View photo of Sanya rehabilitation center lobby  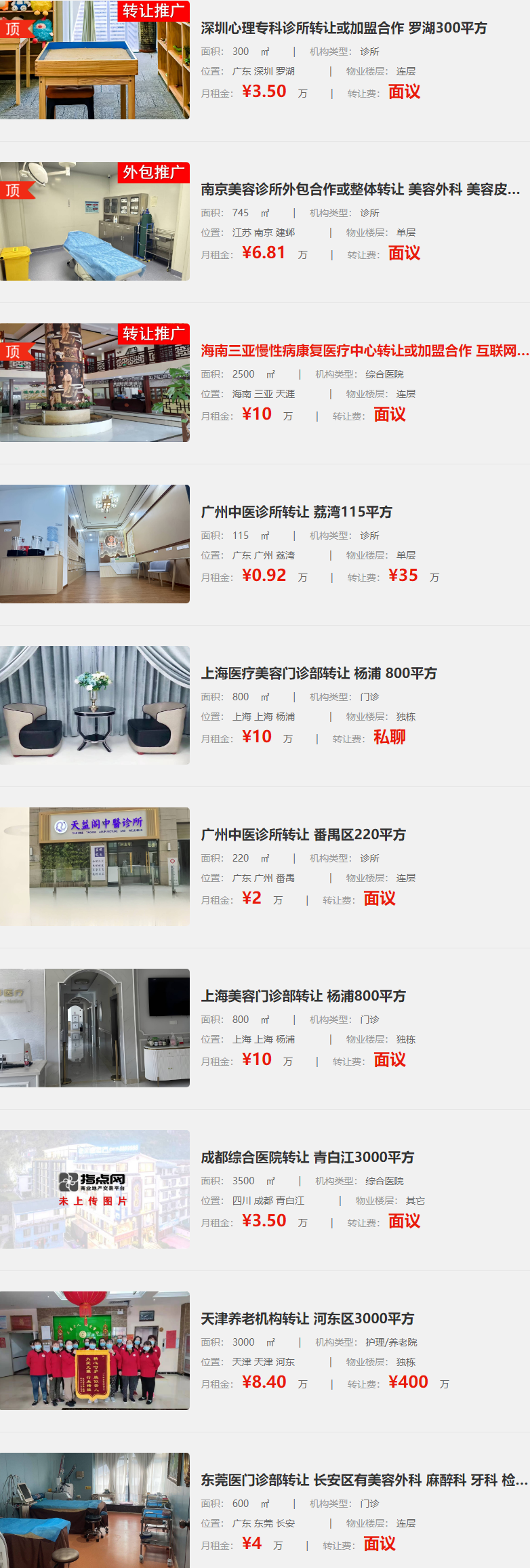(95, 382)
